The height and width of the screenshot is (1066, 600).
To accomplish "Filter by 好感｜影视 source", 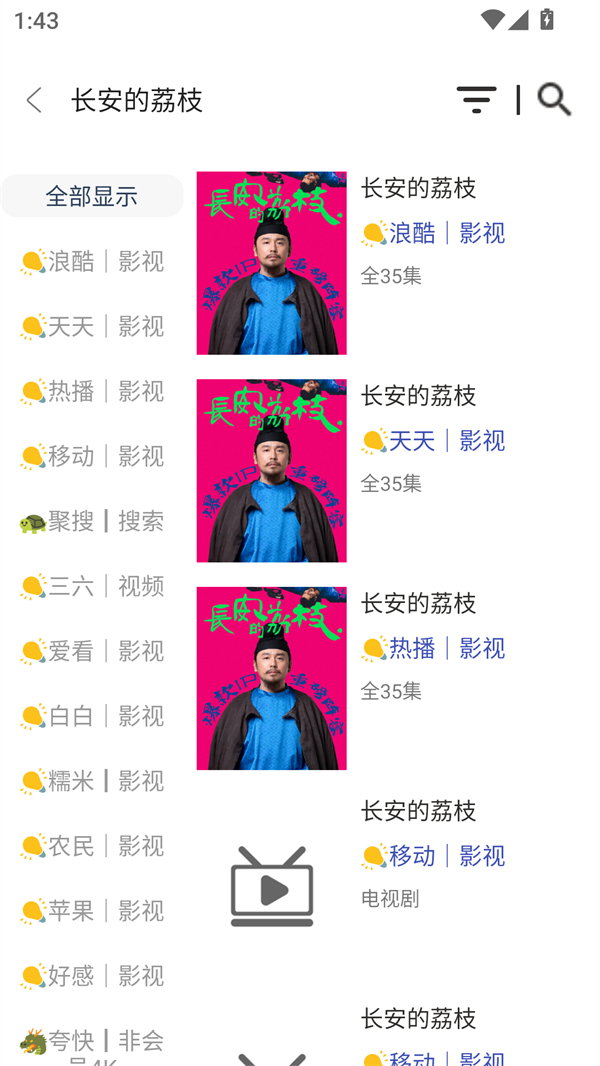I will (x=91, y=976).
